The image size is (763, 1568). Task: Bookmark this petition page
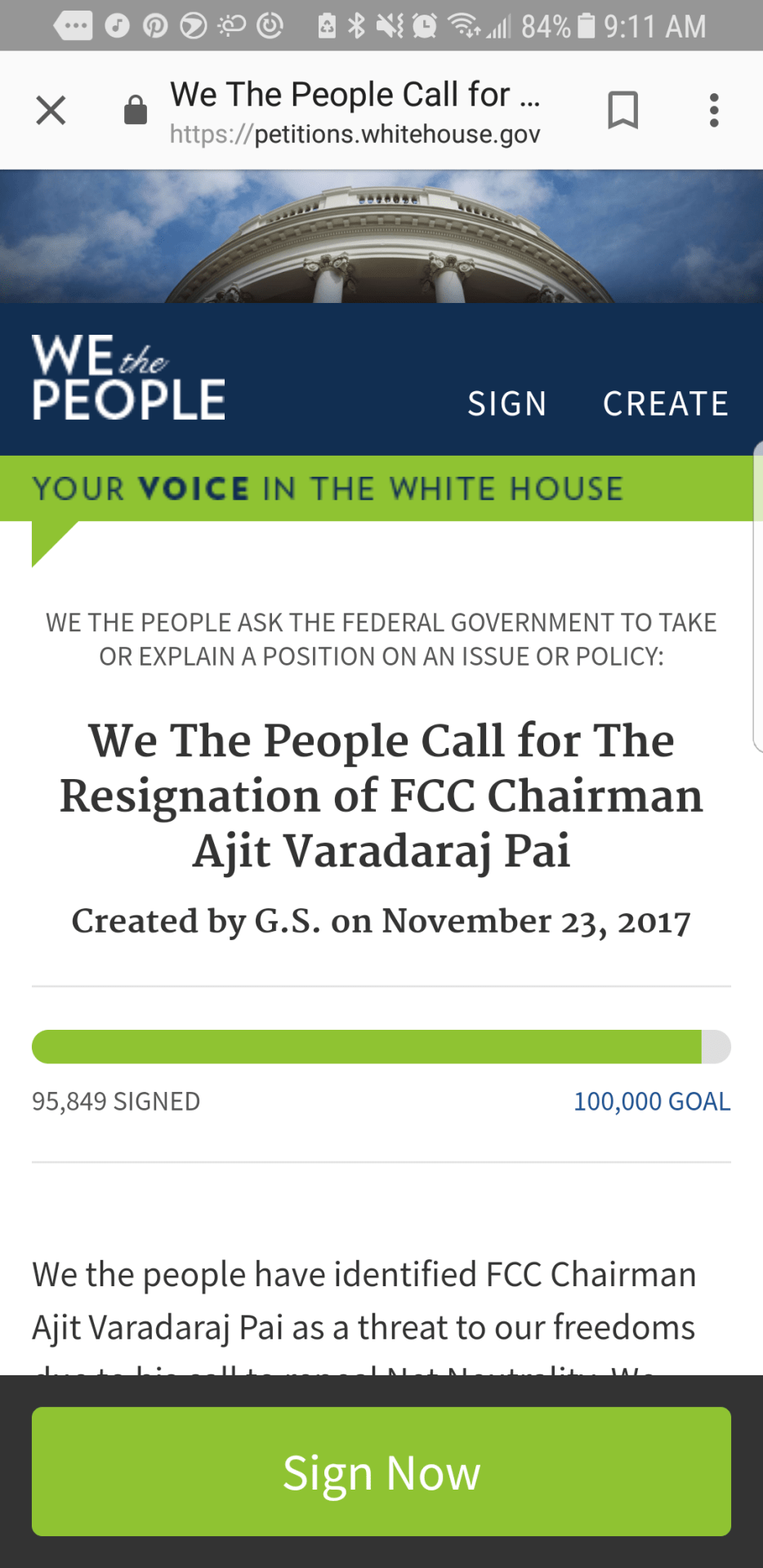622,110
